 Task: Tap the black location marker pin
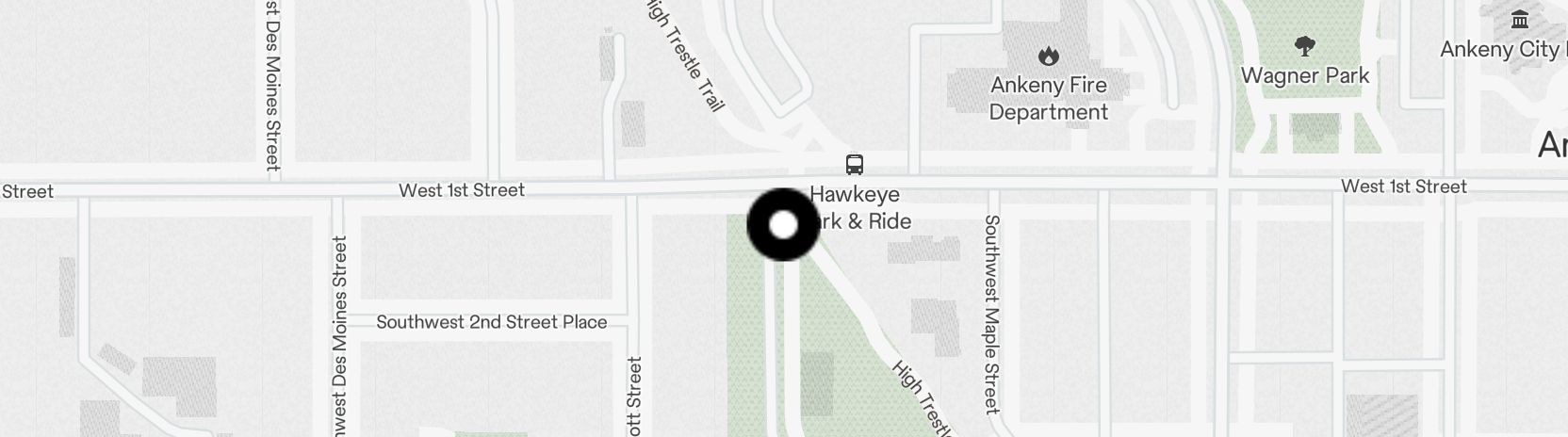783,225
